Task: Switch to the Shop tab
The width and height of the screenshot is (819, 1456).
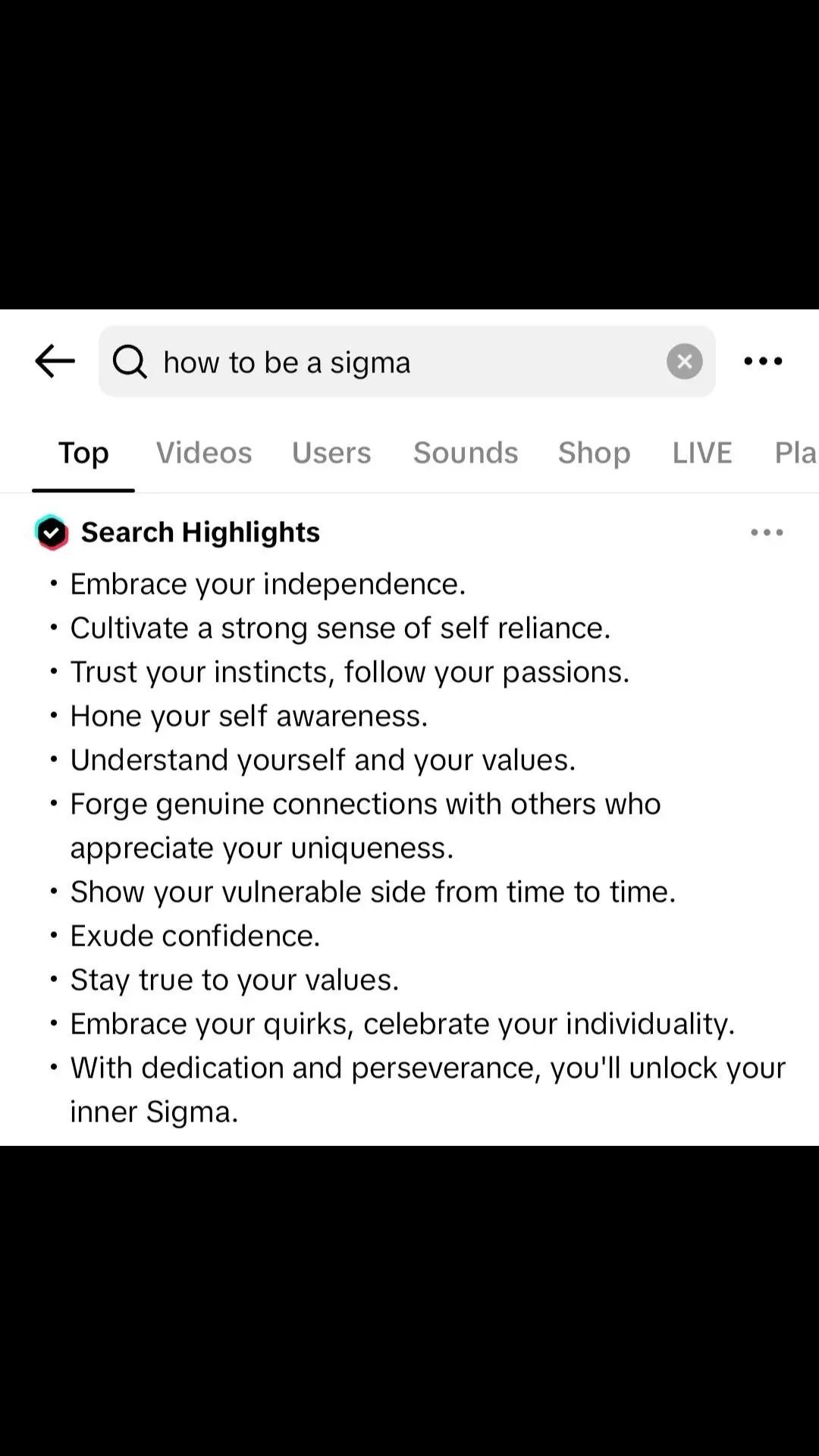Action: pyautogui.click(x=595, y=453)
